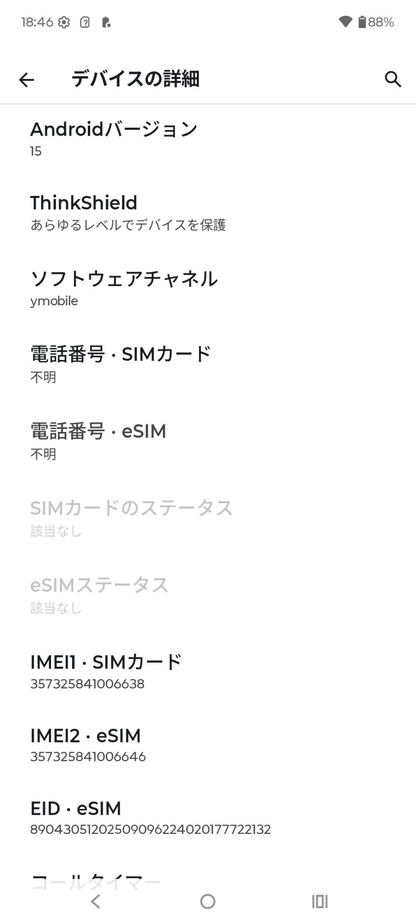Open the IMEI1・SIMカード row
The height and width of the screenshot is (924, 416).
pos(208,672)
